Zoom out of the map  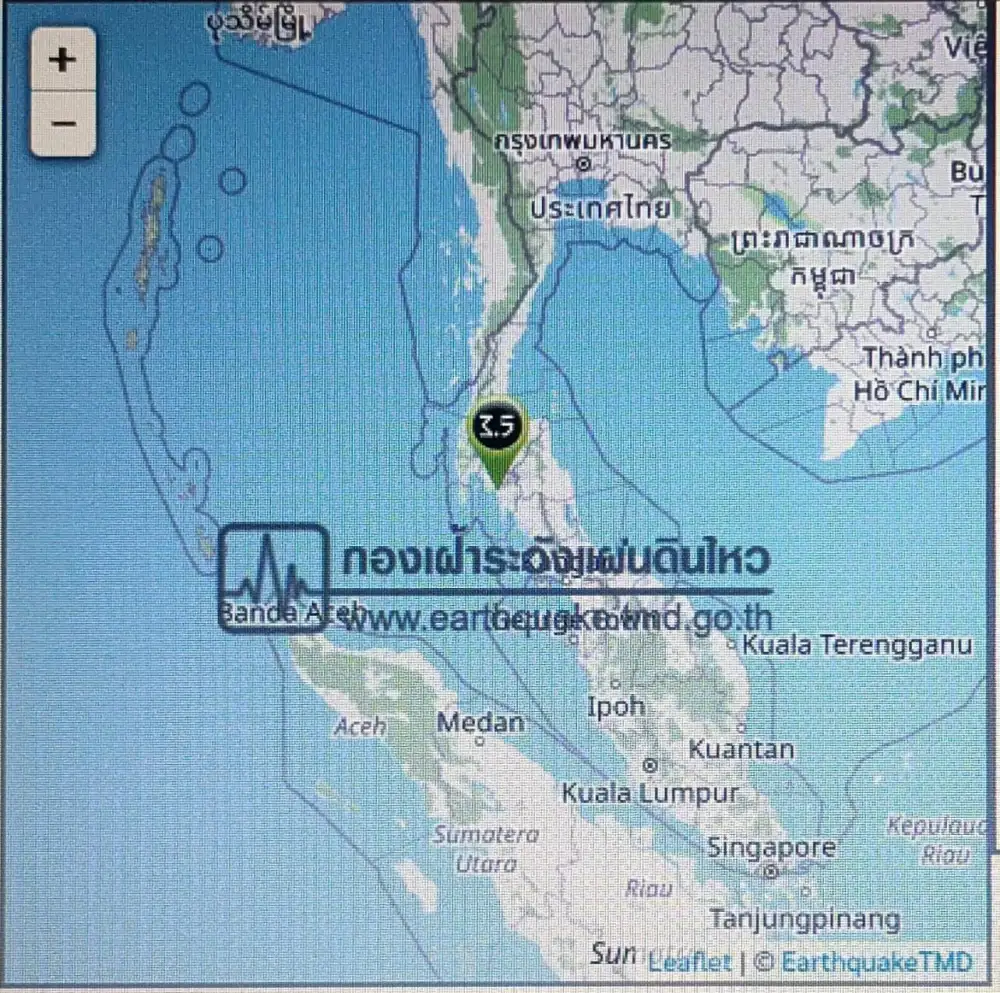[x=63, y=124]
